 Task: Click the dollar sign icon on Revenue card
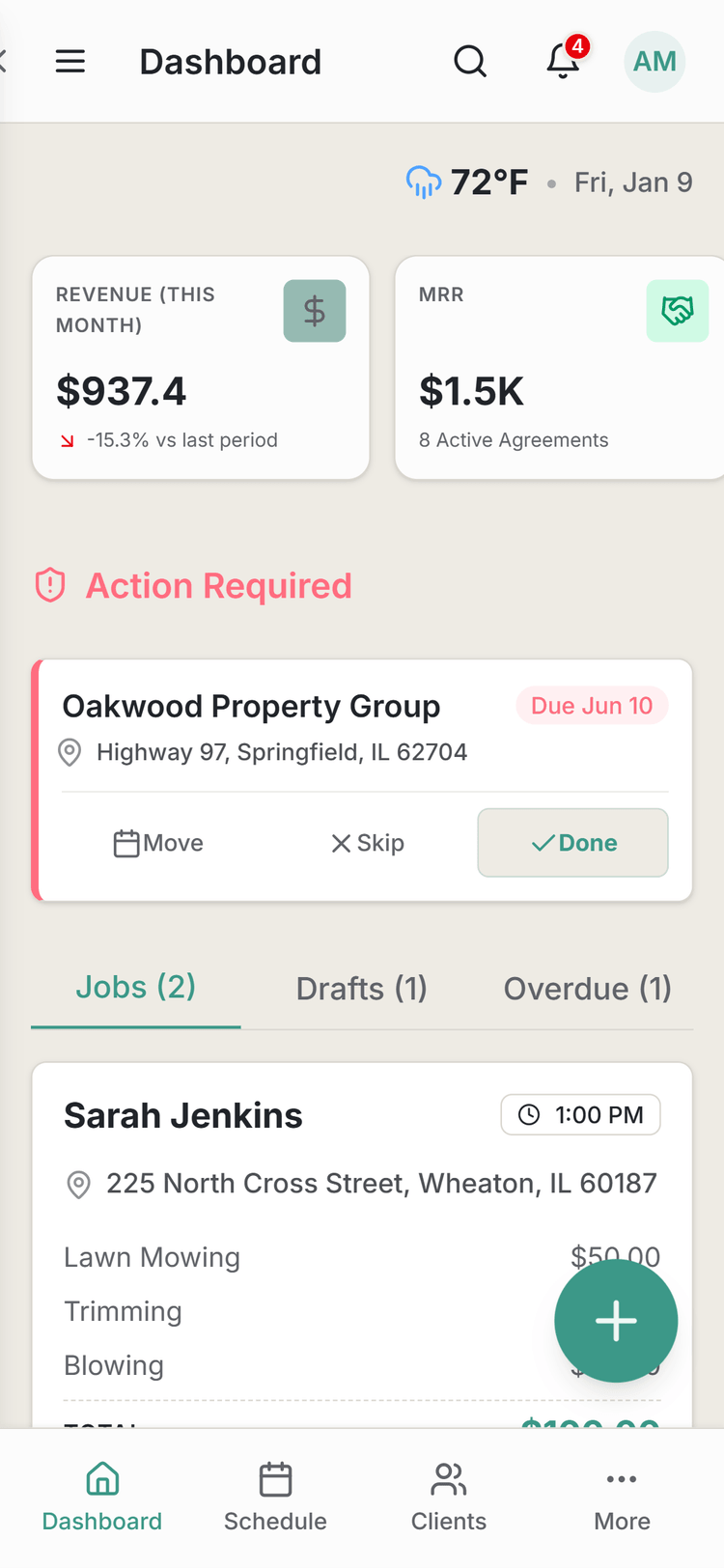315,310
